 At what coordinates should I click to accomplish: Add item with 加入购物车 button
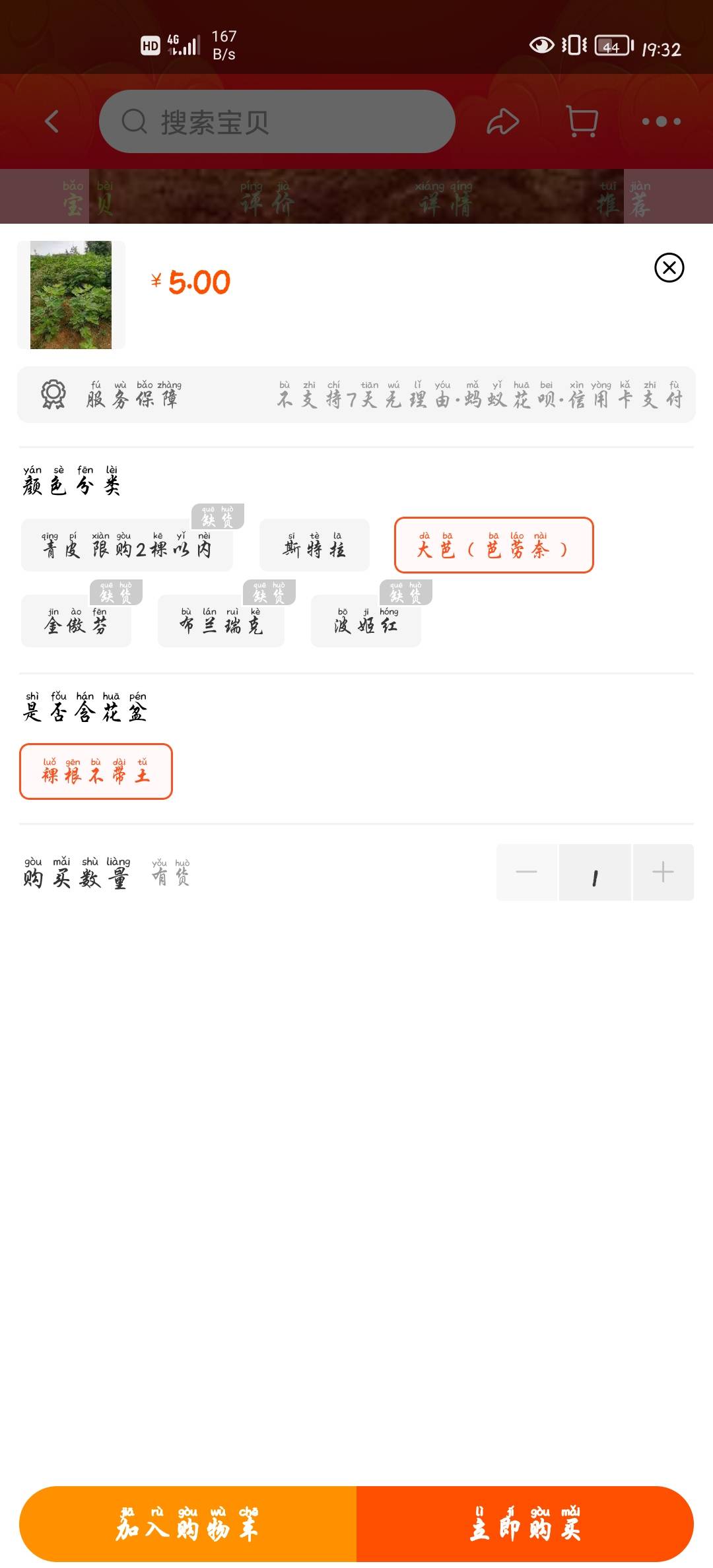point(188,1523)
